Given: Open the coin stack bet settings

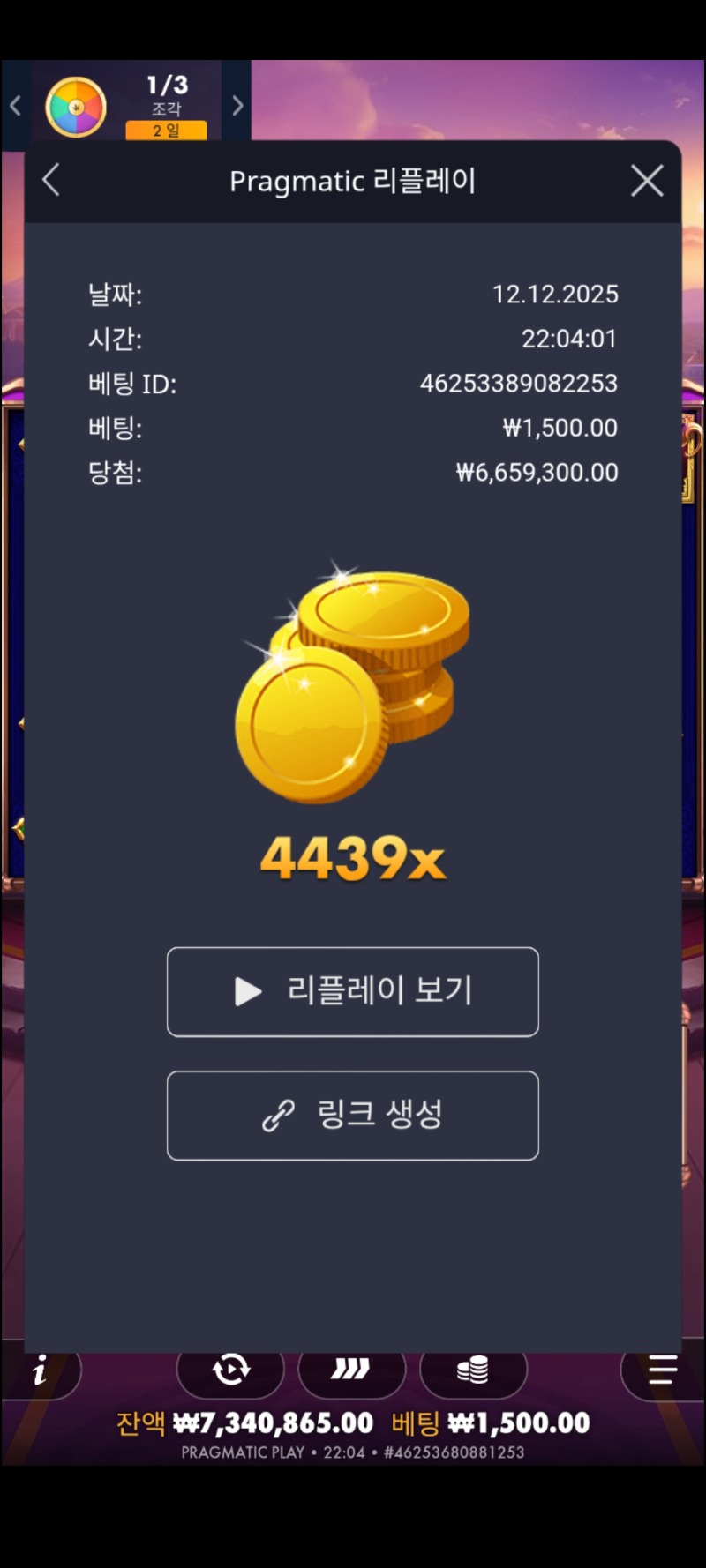Looking at the screenshot, I should [x=473, y=1370].
